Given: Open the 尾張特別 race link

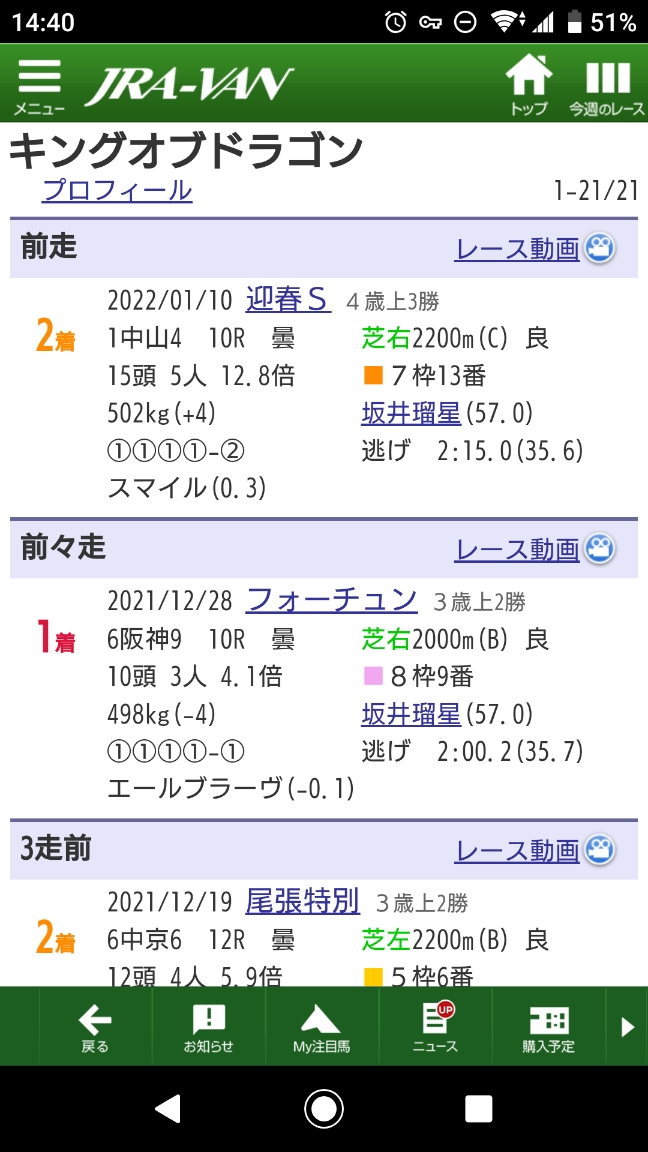Looking at the screenshot, I should click(302, 901).
